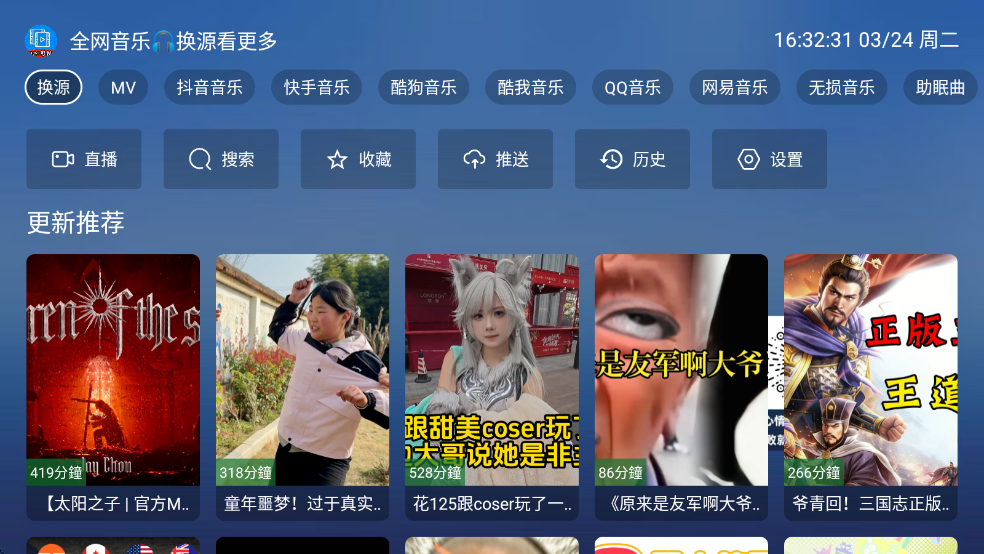Open the 网易音乐 tab
This screenshot has height=554, width=984.
point(735,87)
